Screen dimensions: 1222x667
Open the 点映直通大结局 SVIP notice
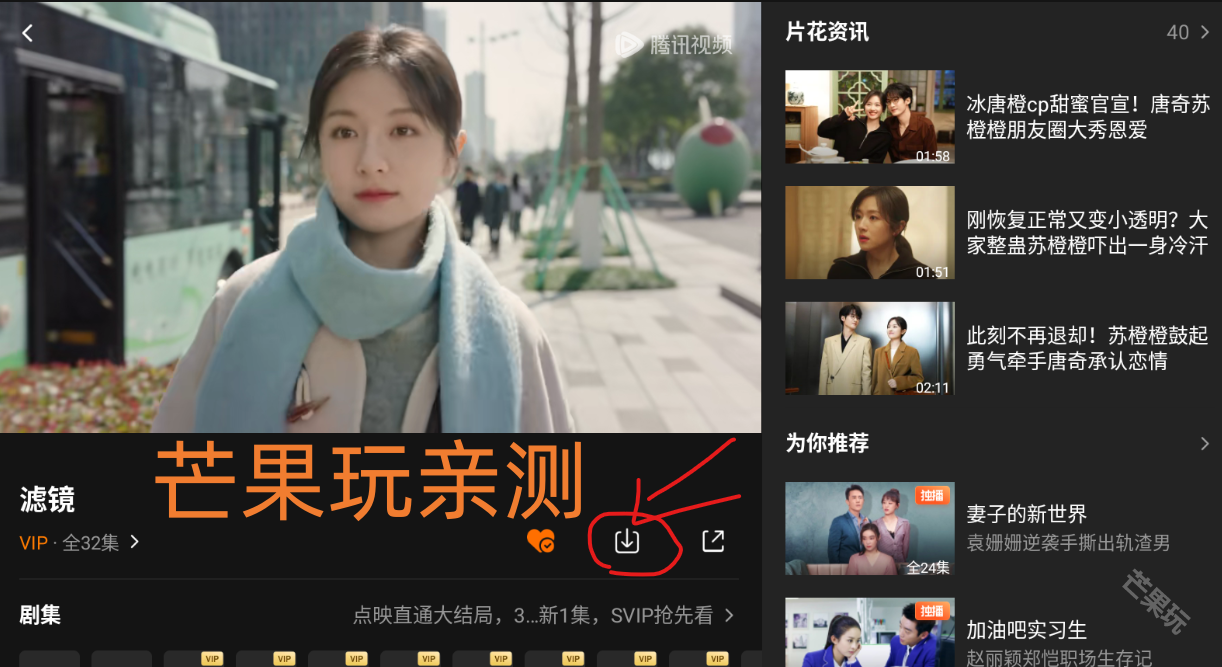click(x=544, y=615)
